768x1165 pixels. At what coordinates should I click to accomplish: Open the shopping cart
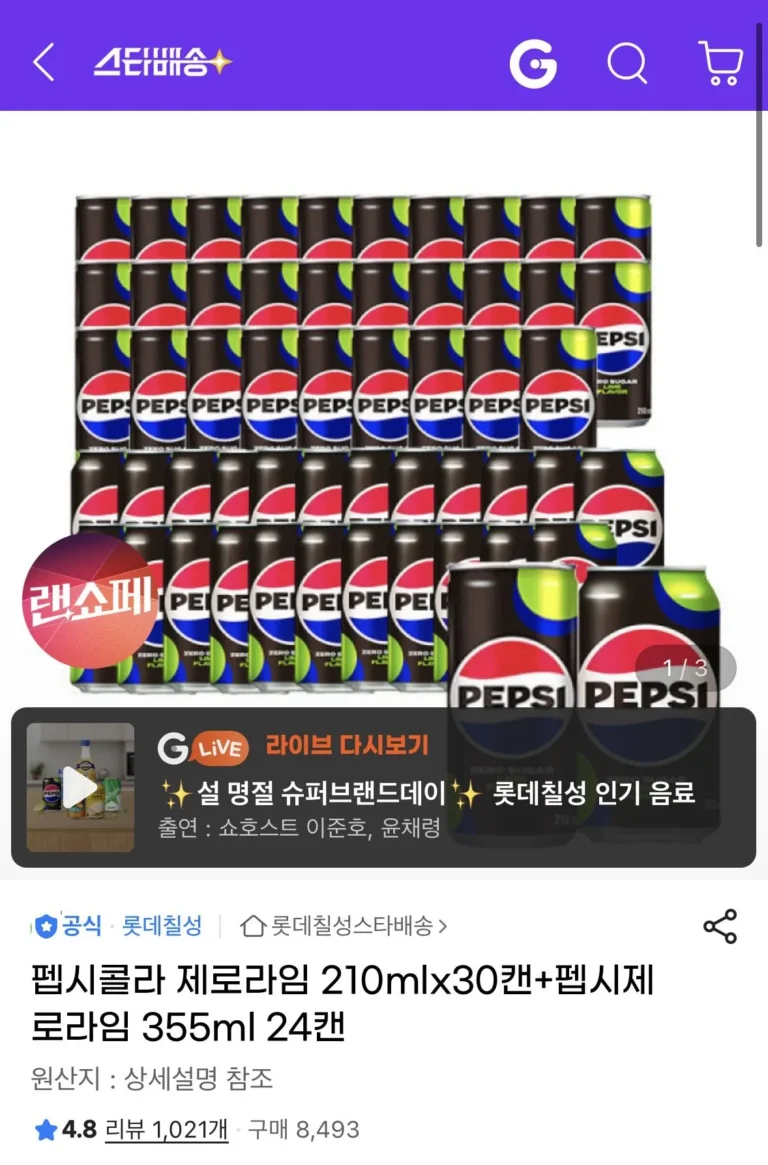720,63
